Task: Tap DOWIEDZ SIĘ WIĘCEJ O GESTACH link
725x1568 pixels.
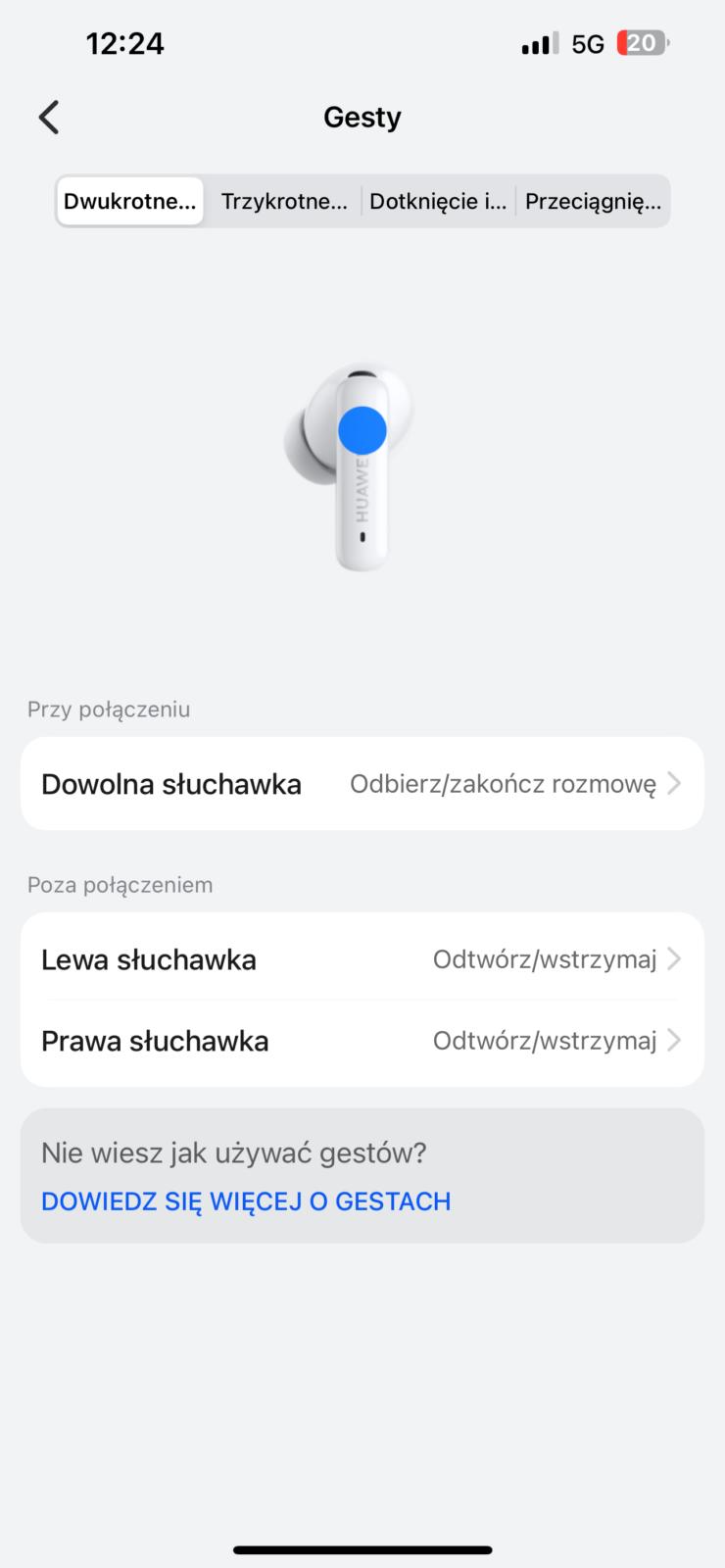Action: pyautogui.click(x=246, y=1201)
